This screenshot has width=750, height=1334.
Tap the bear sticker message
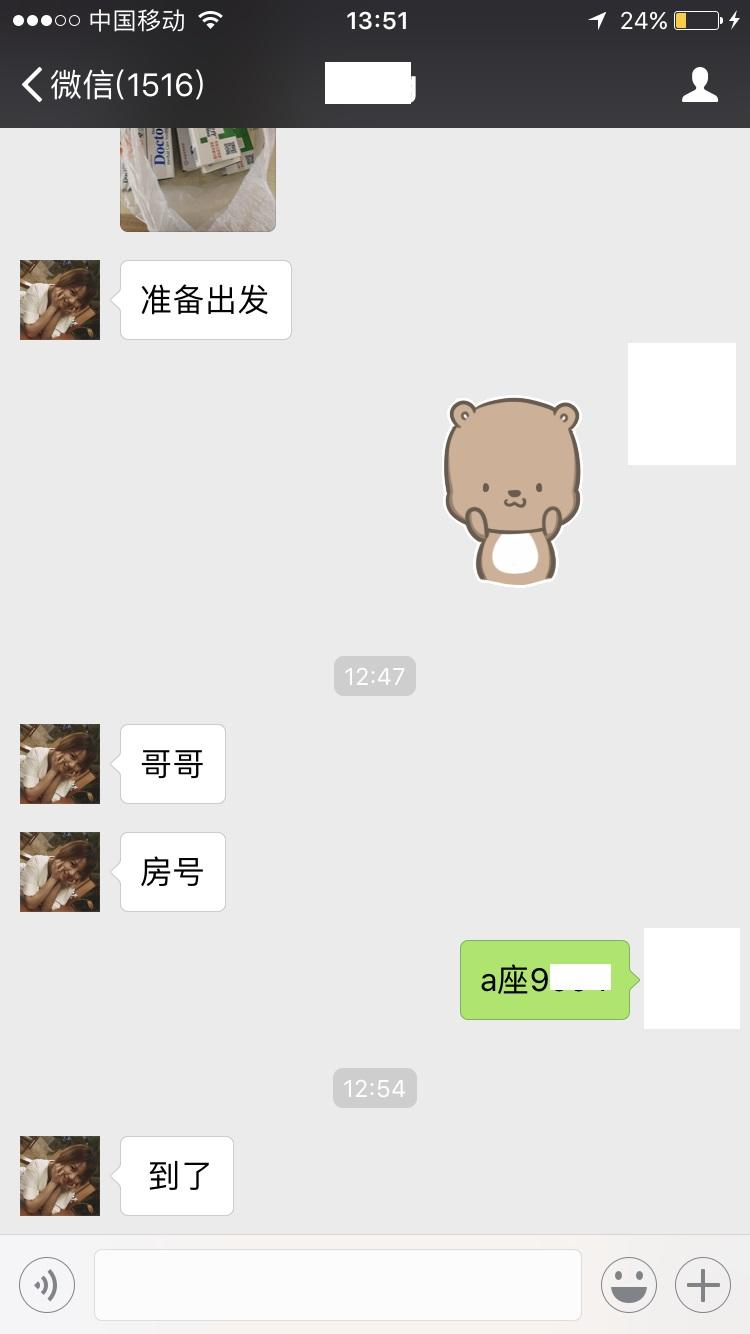pos(512,490)
